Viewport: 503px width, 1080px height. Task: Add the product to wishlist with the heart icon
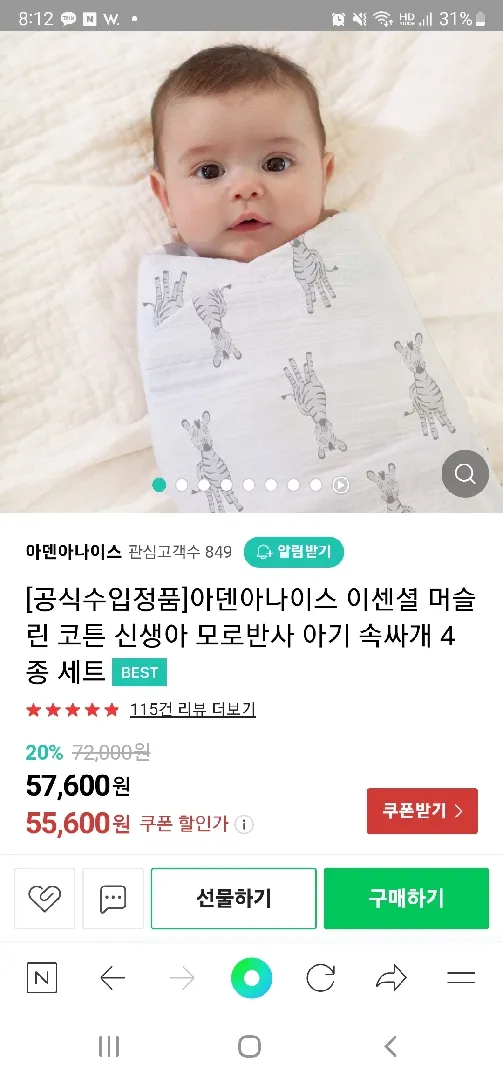pos(44,898)
